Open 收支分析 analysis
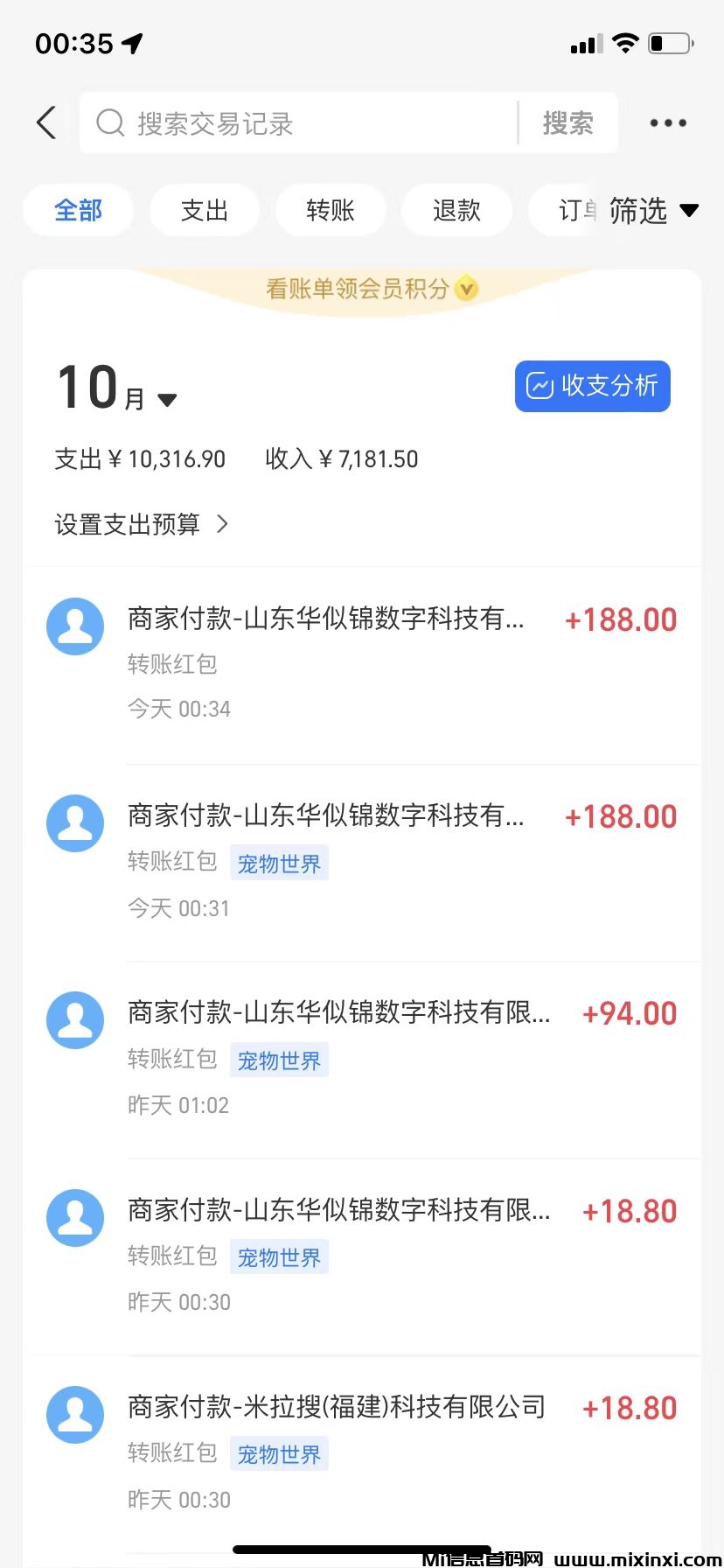Image resolution: width=724 pixels, height=1568 pixels. (592, 386)
